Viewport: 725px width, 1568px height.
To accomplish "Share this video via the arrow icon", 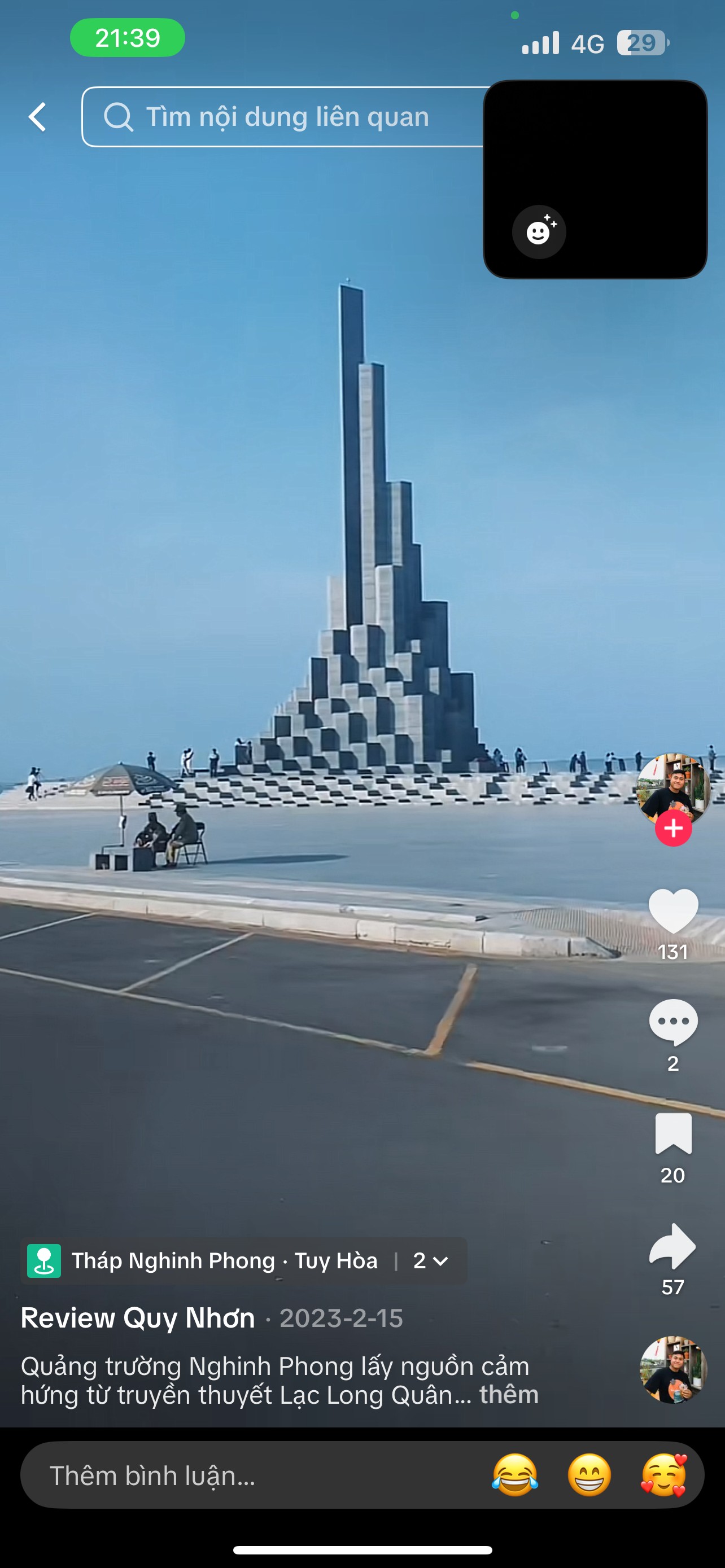I will (673, 1245).
